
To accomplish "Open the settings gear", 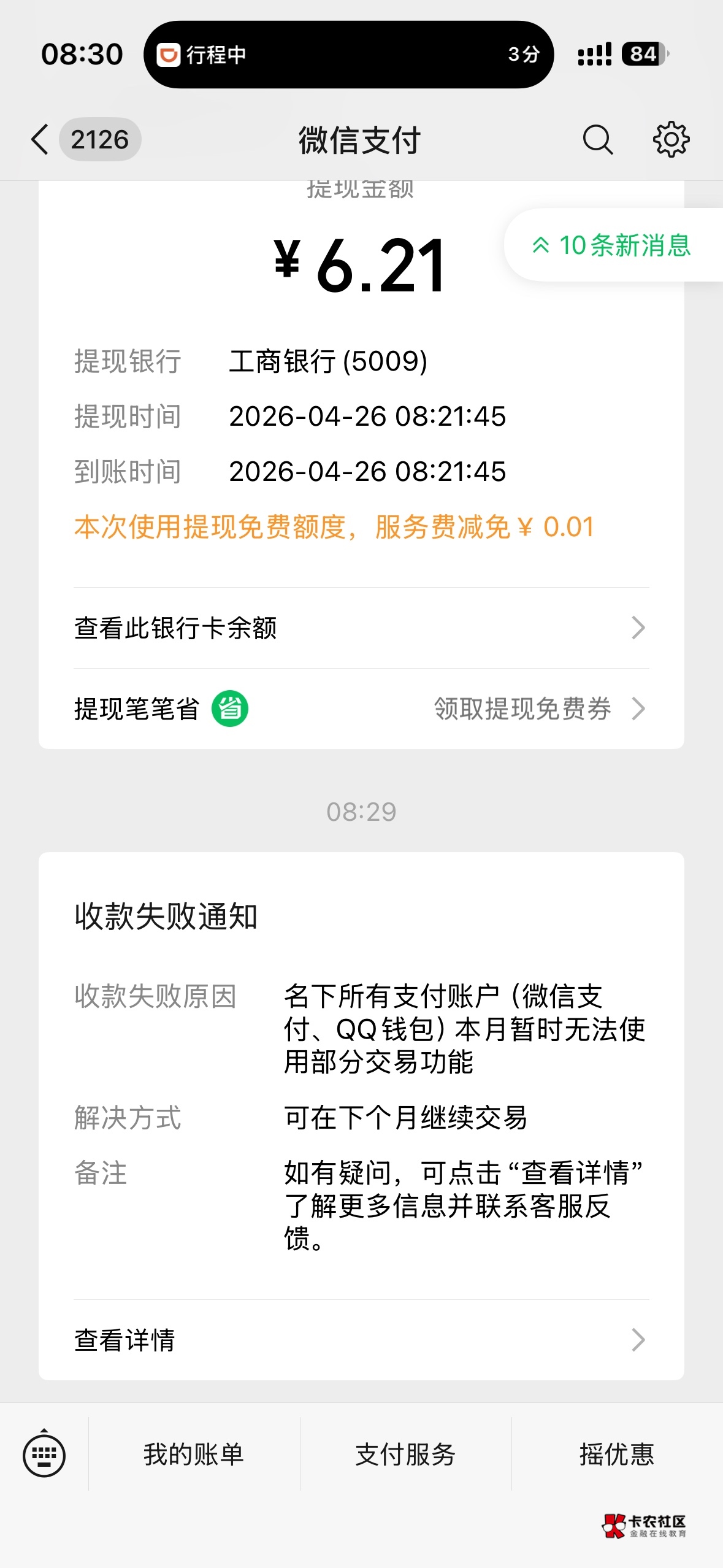I will click(x=671, y=140).
